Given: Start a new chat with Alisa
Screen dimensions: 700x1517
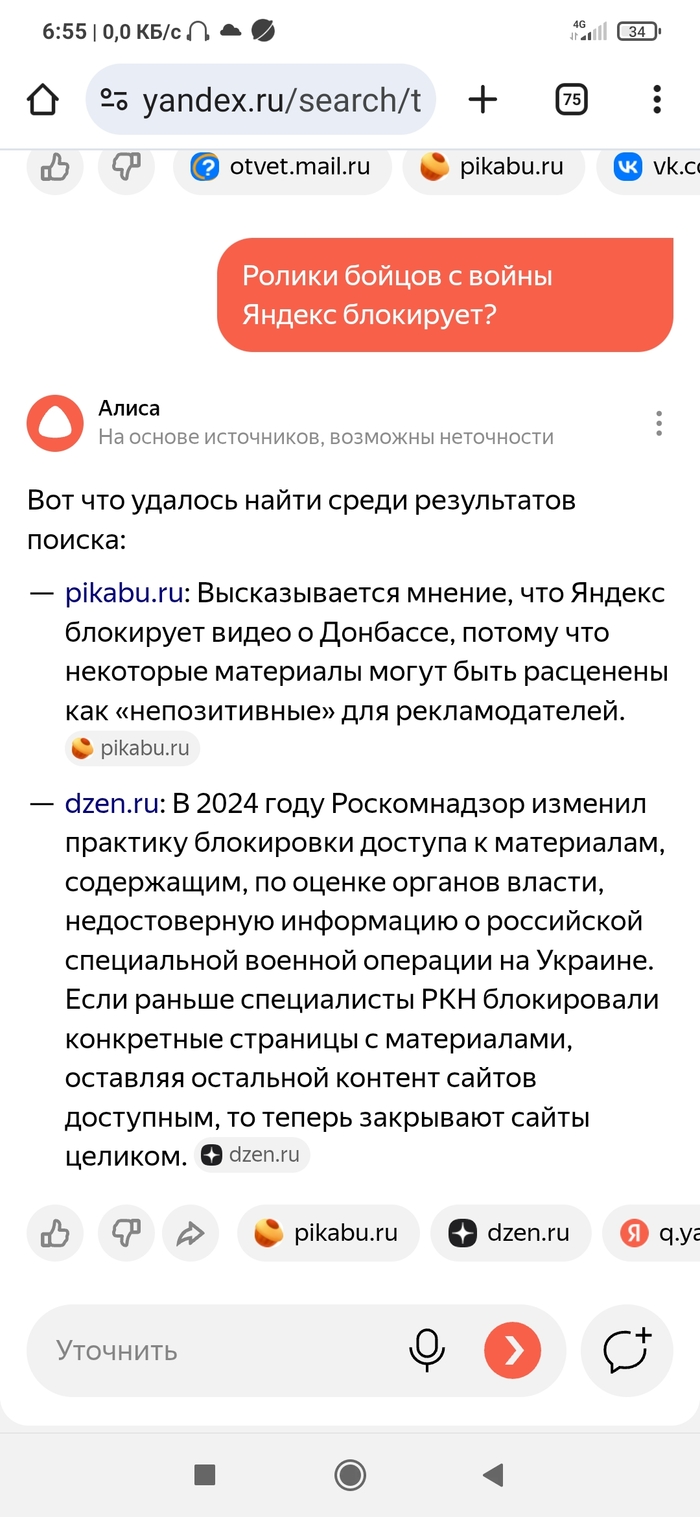Looking at the screenshot, I should click(x=627, y=1351).
